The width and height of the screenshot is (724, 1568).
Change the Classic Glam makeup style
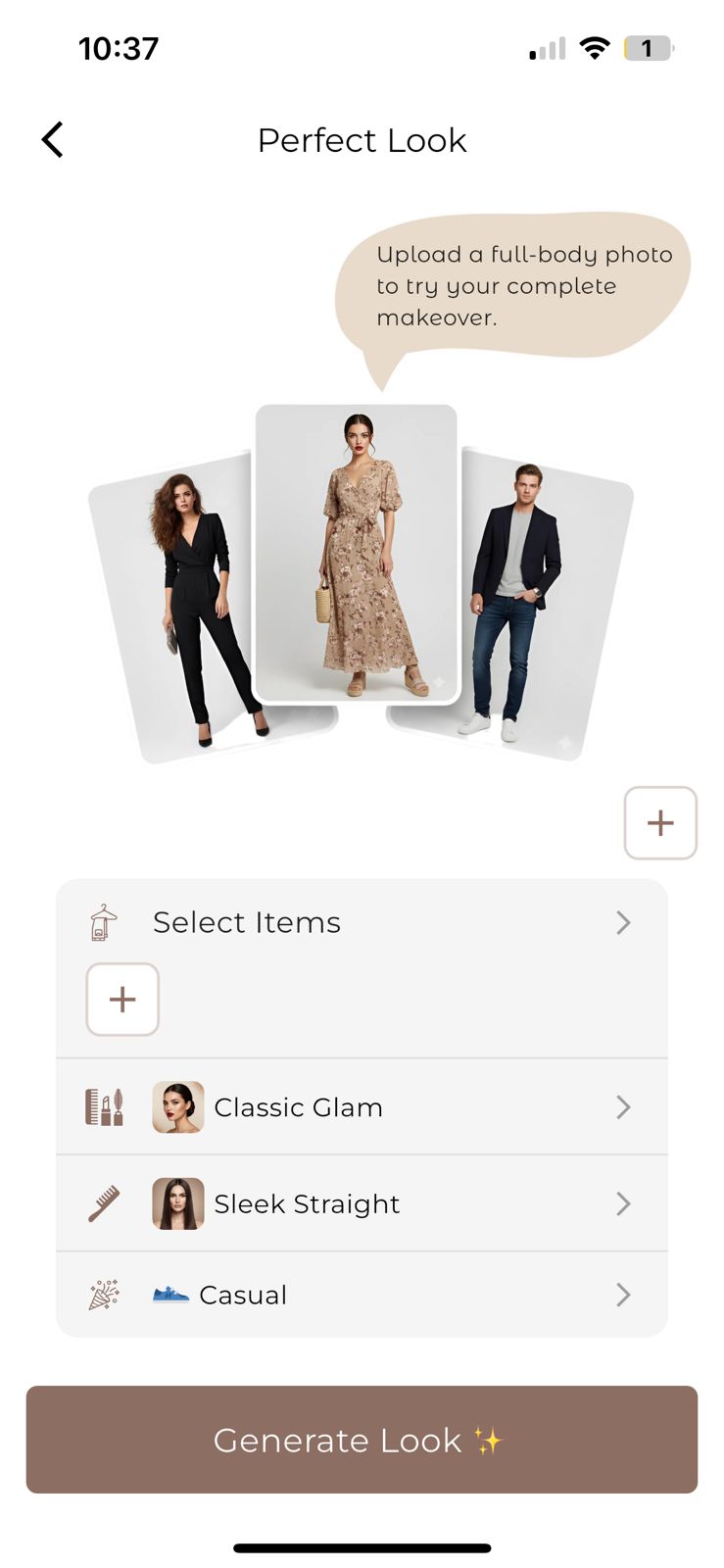pos(362,1107)
